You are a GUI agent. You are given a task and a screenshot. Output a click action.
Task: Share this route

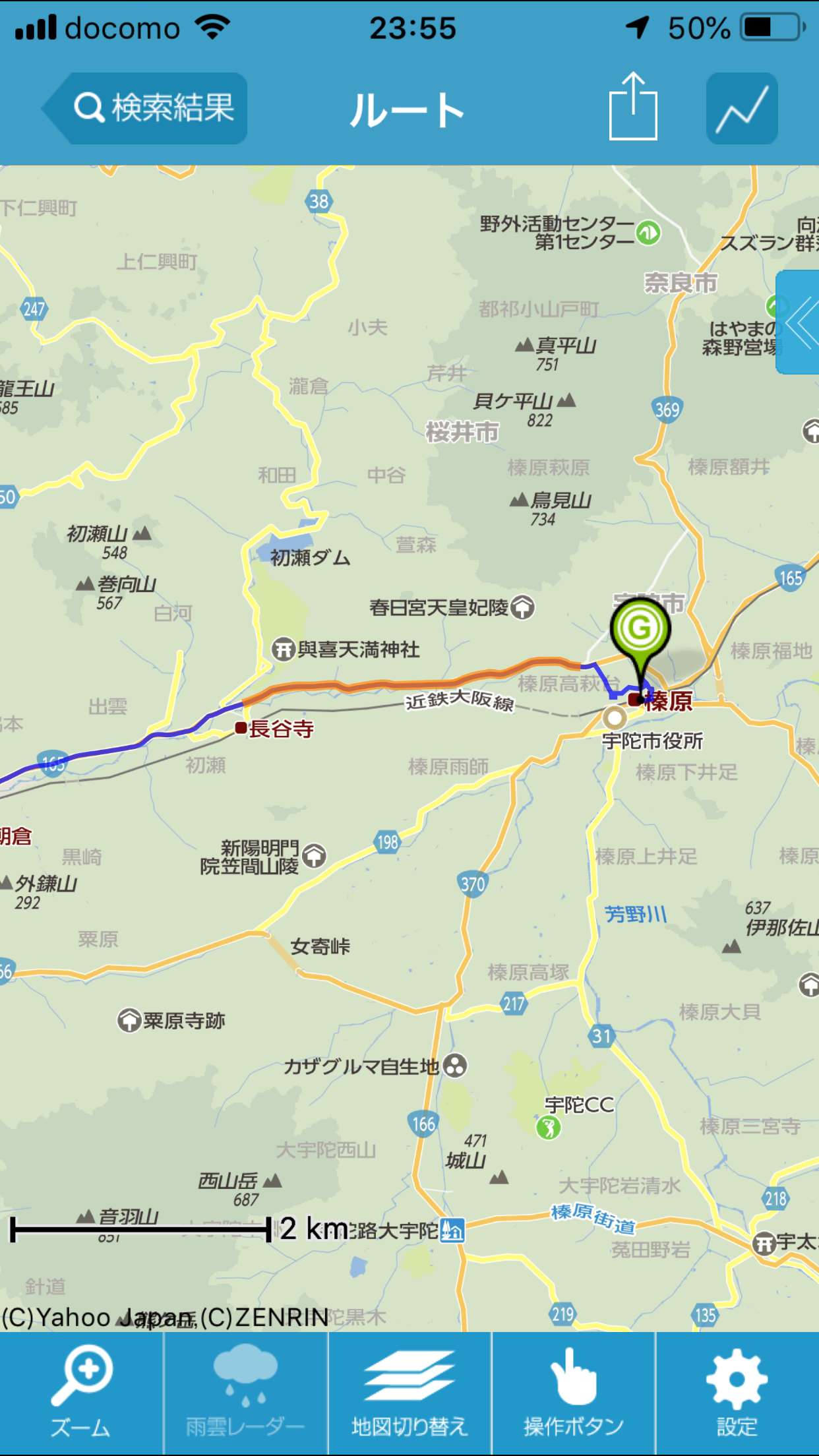(633, 106)
